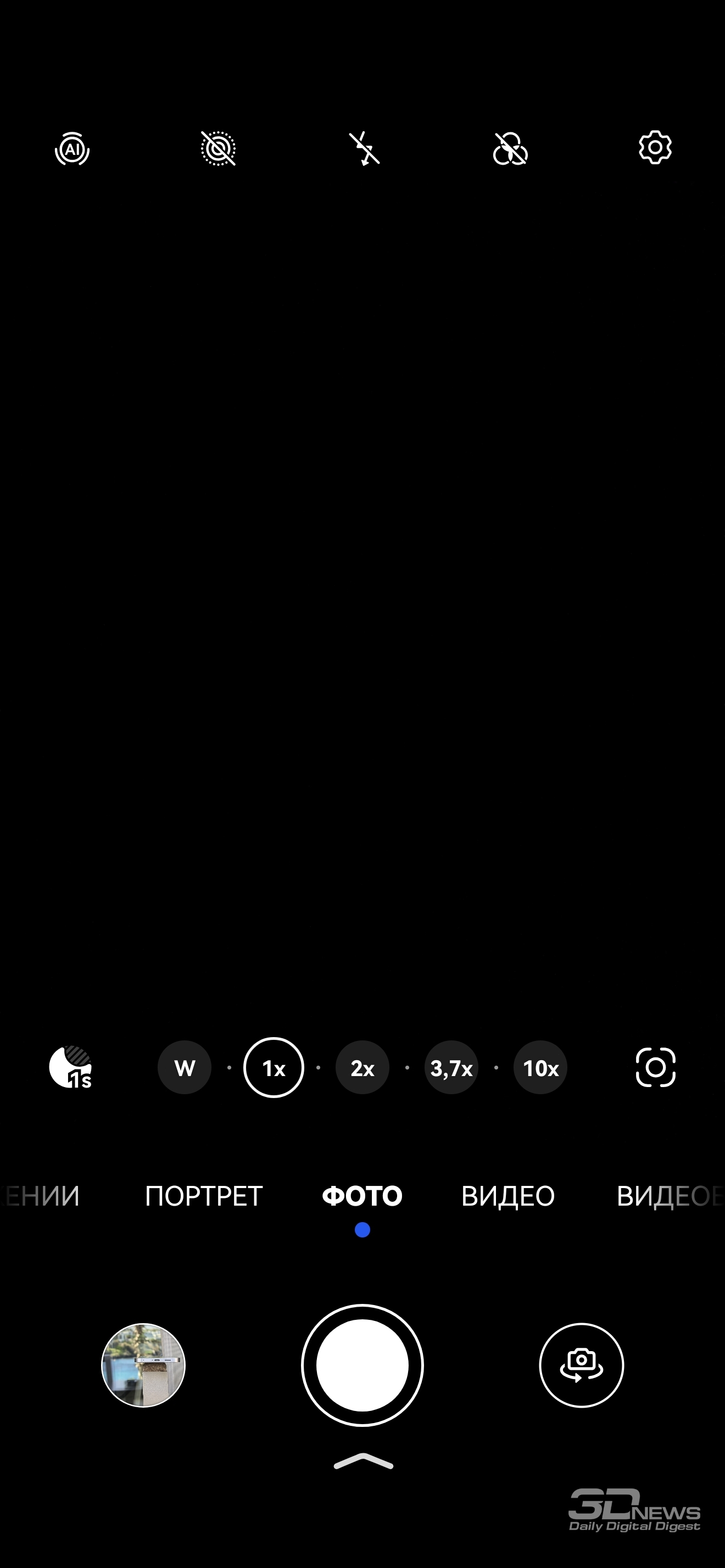Take a photo with the shutter button

point(362,1365)
